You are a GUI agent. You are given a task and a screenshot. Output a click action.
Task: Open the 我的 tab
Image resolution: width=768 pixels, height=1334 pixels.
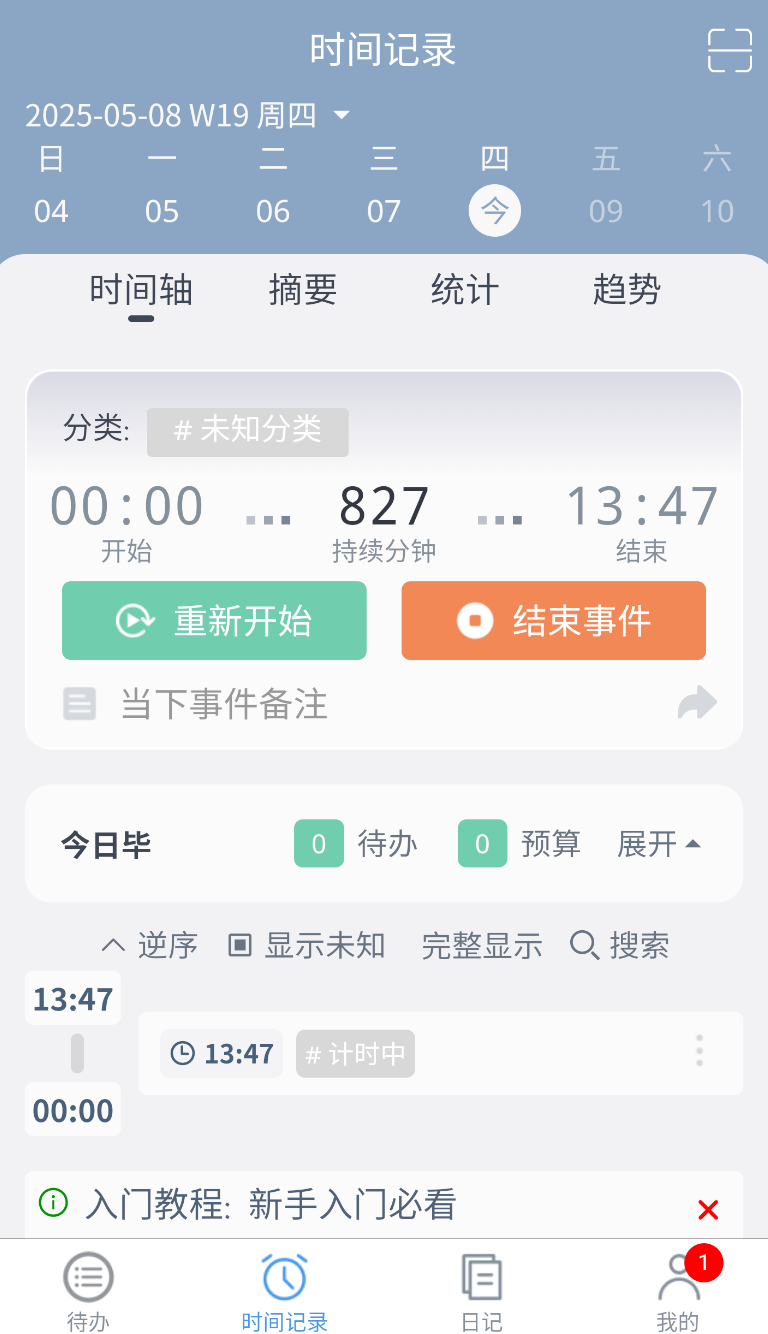pyautogui.click(x=678, y=1292)
